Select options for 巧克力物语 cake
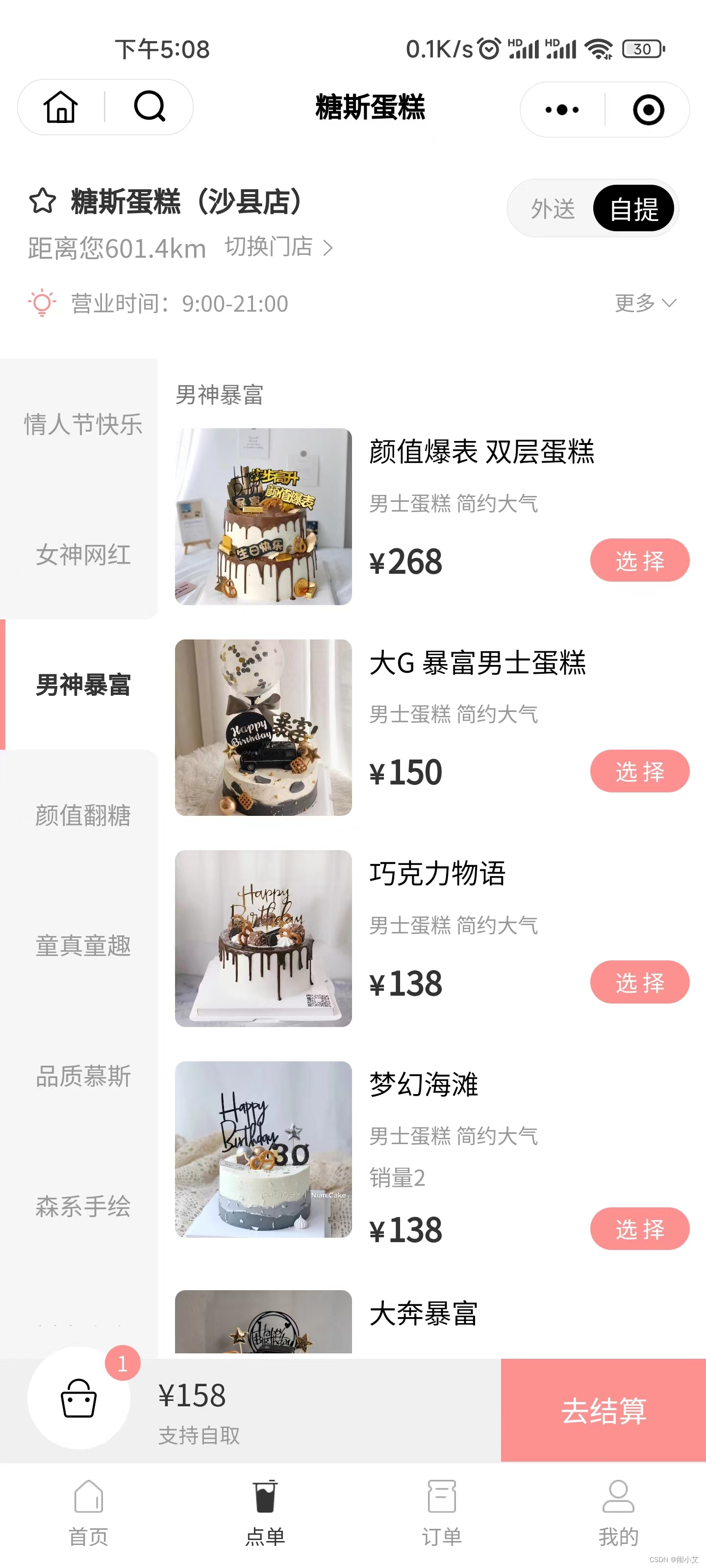706x1568 pixels. (639, 982)
